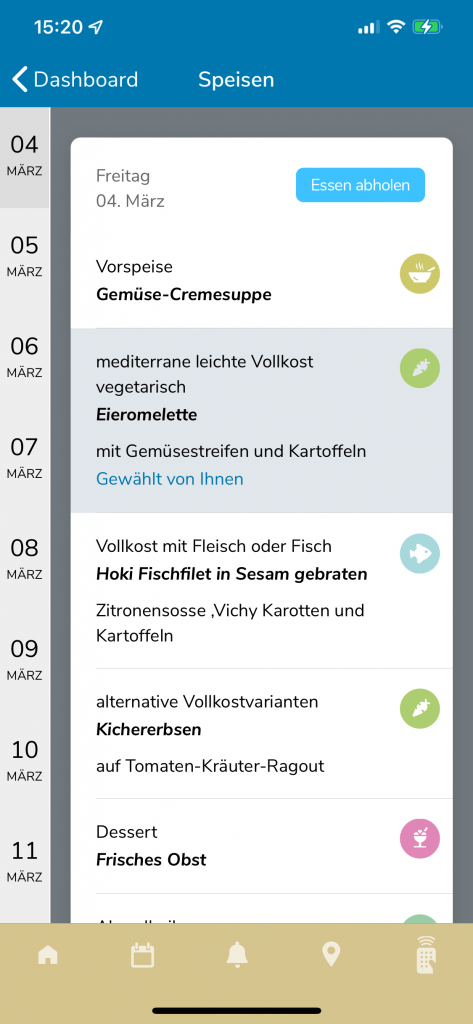The image size is (473, 1024).
Task: Open the home tab
Action: pyautogui.click(x=48, y=955)
